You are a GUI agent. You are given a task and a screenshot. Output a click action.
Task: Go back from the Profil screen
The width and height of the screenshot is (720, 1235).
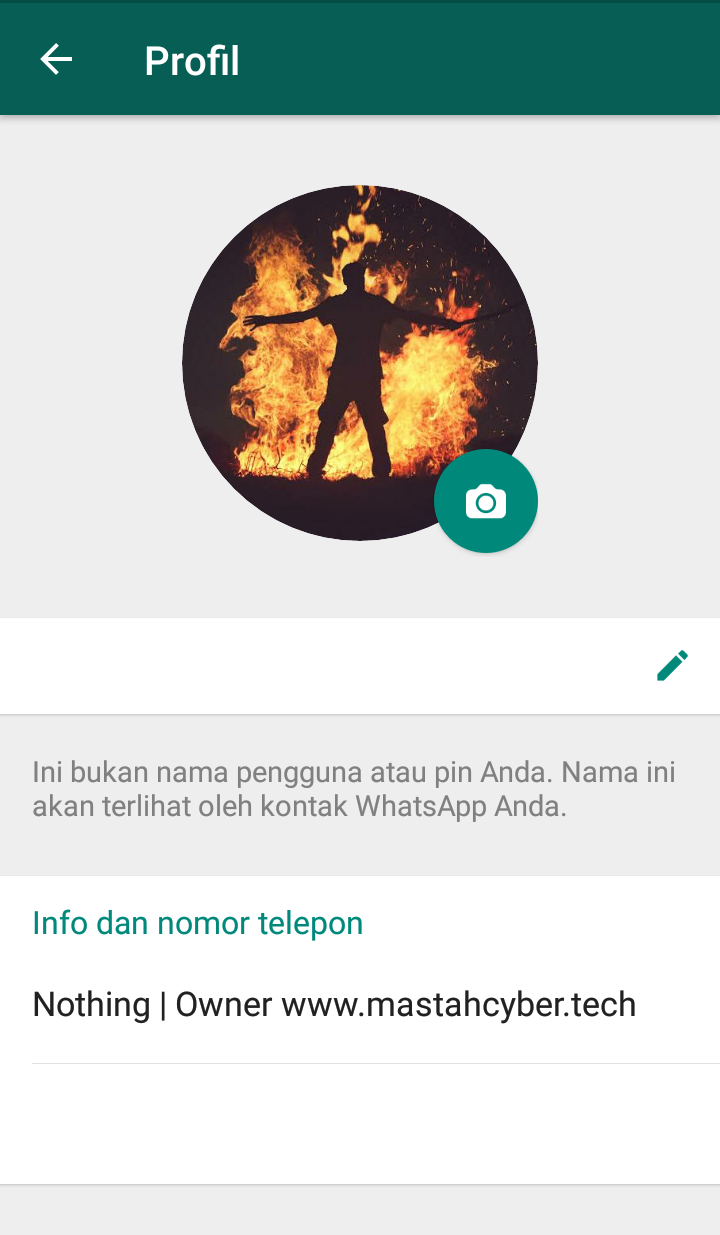point(56,60)
